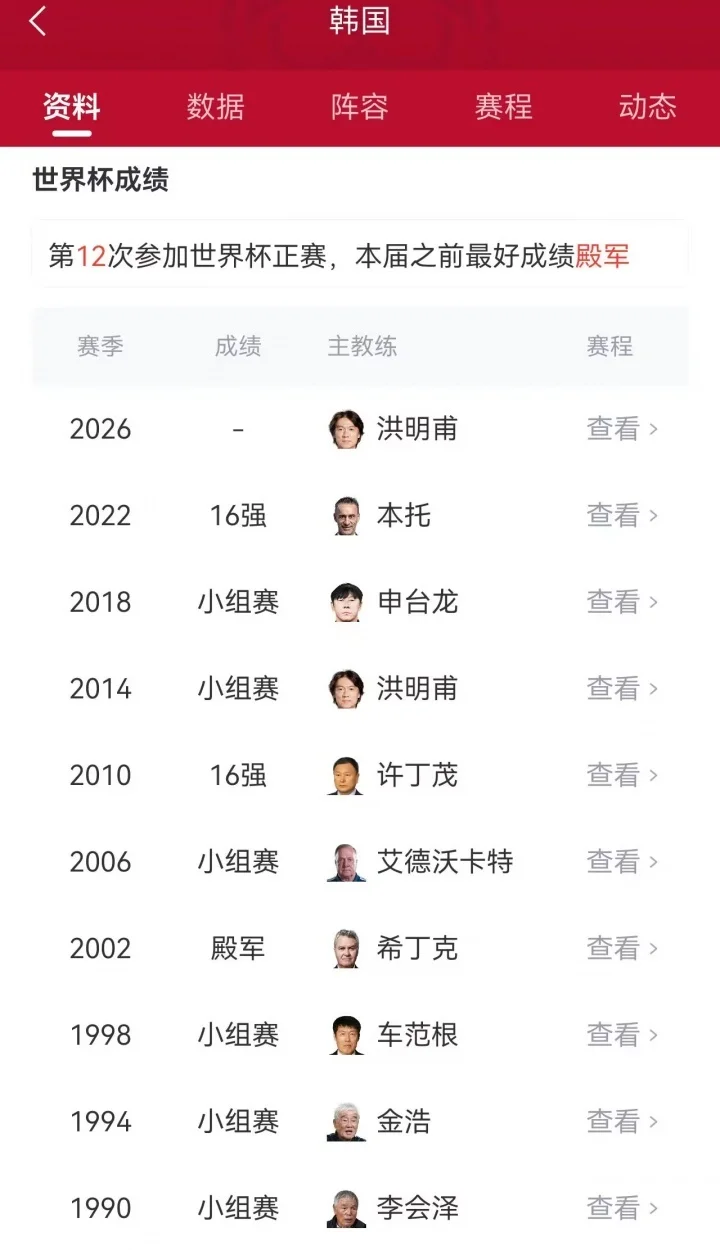Switch to the 动态 tab
Viewport: 720px width, 1250px height.
coord(647,107)
